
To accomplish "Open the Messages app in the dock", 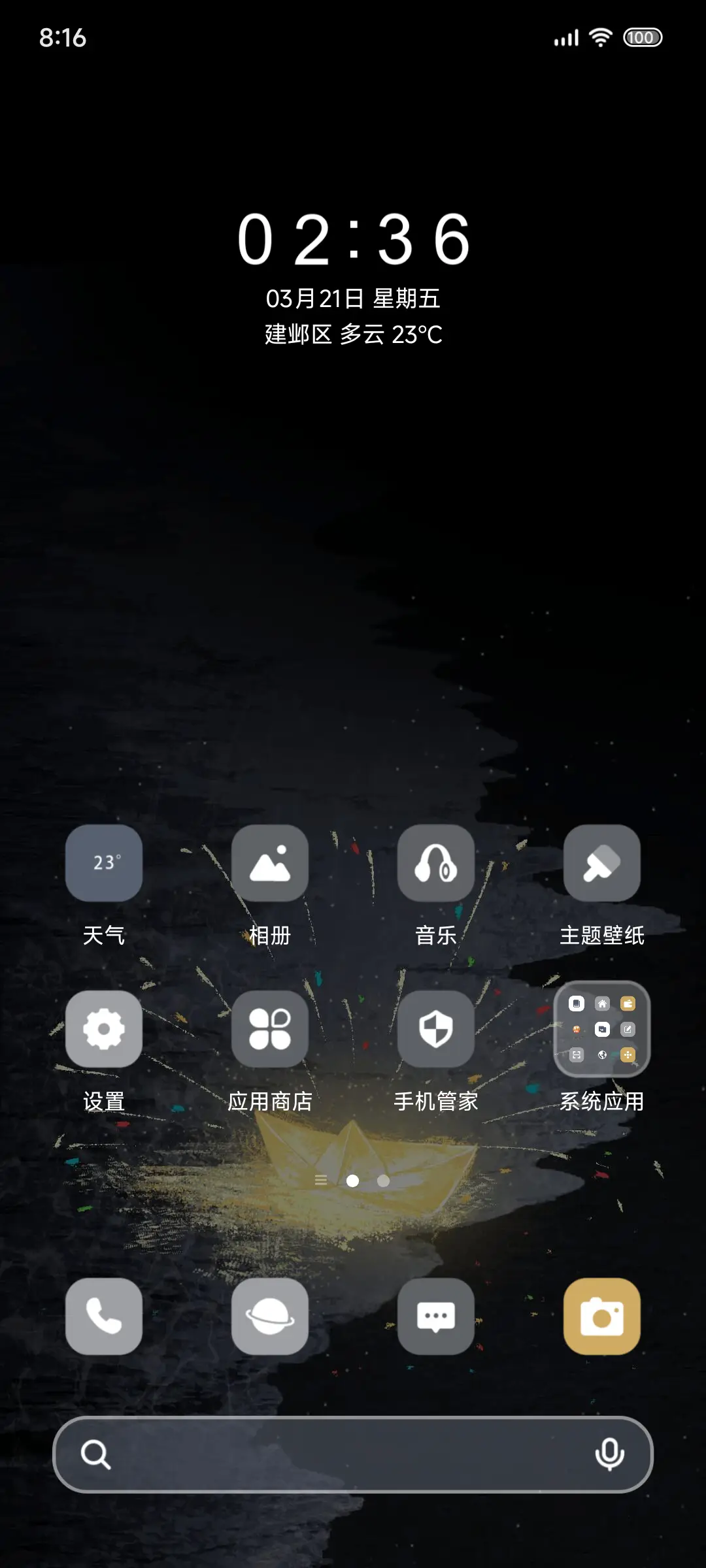I will pyautogui.click(x=436, y=1316).
